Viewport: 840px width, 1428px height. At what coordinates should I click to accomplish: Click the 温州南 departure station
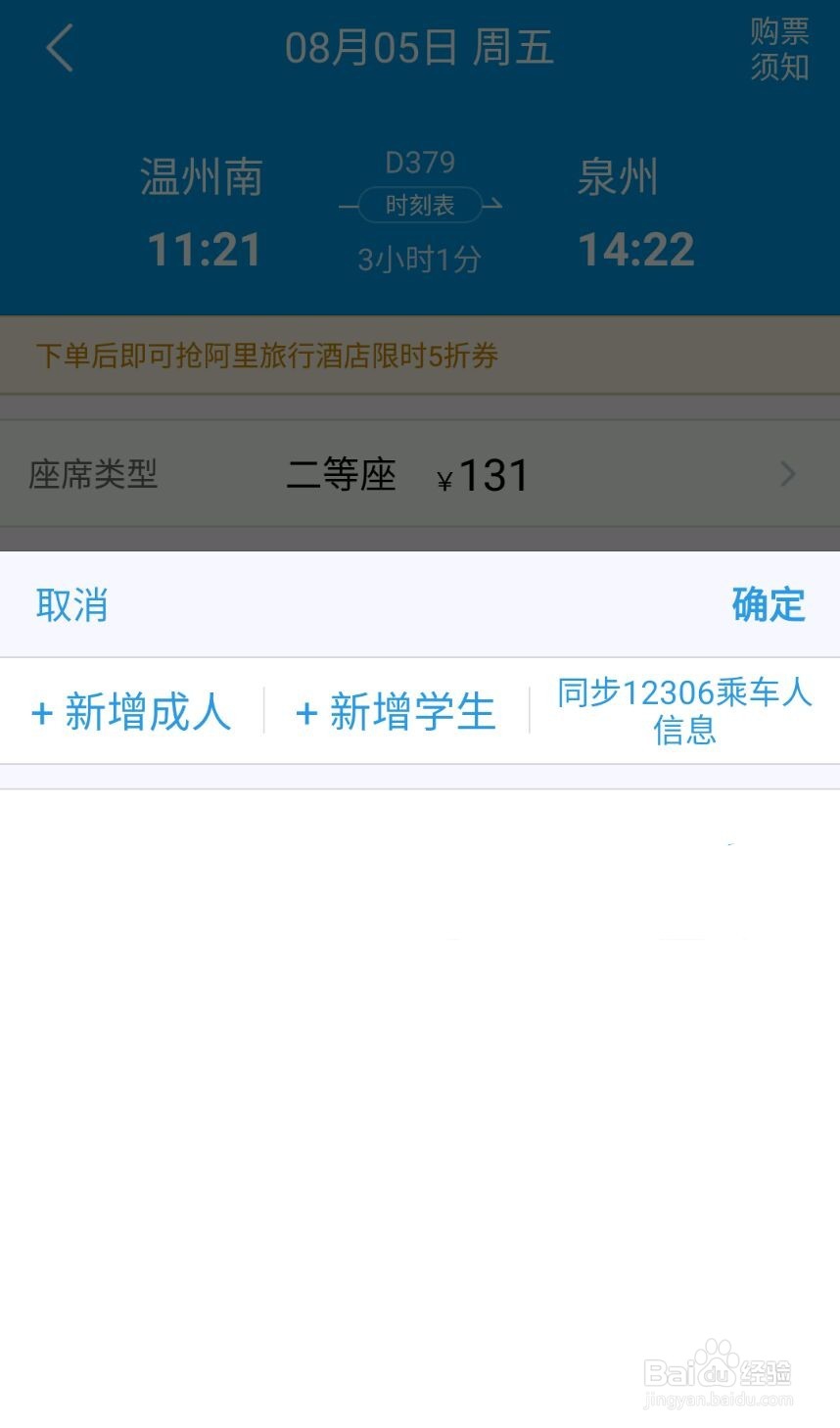(201, 177)
